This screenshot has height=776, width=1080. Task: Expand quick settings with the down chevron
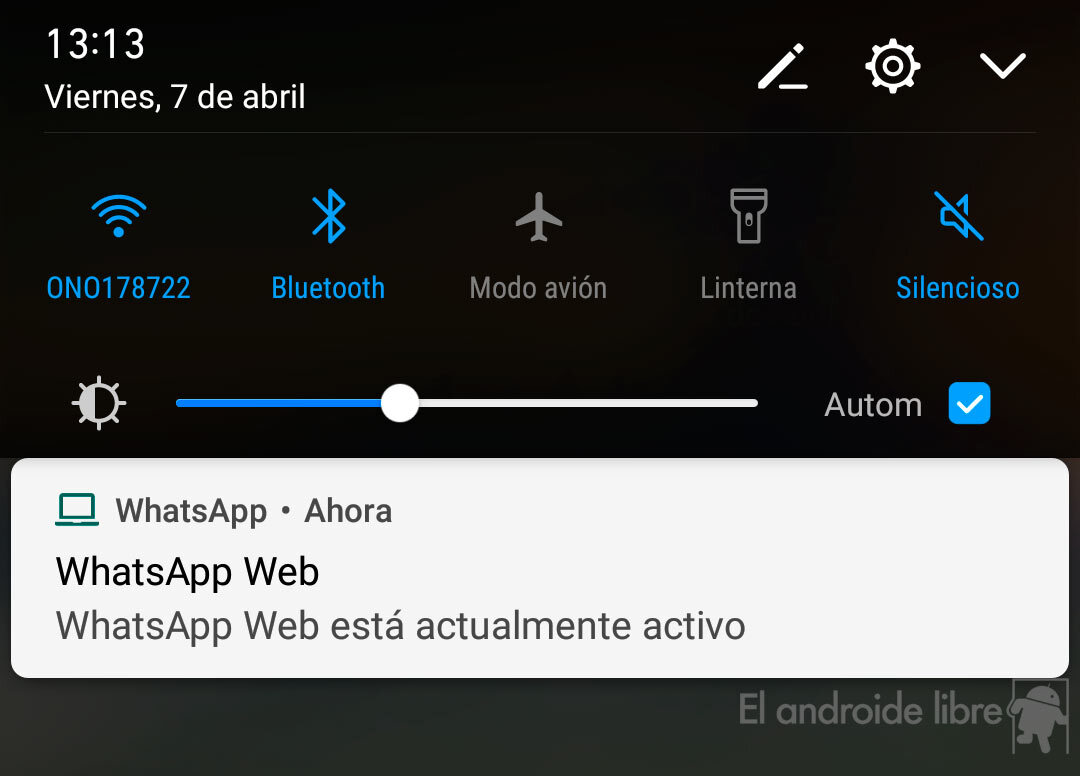pyautogui.click(x=1002, y=66)
